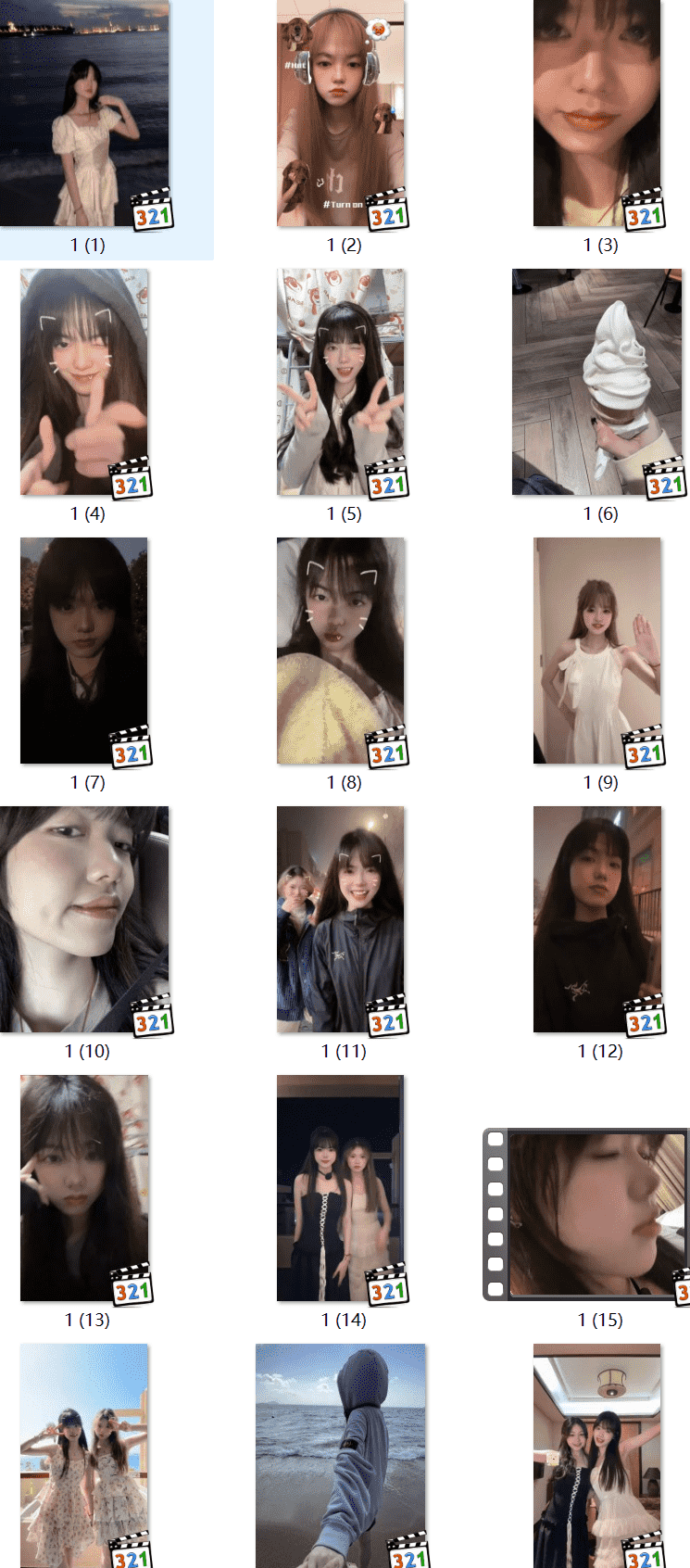Choose video thumbnail 1 (8)
The height and width of the screenshot is (1568, 690).
tap(341, 651)
